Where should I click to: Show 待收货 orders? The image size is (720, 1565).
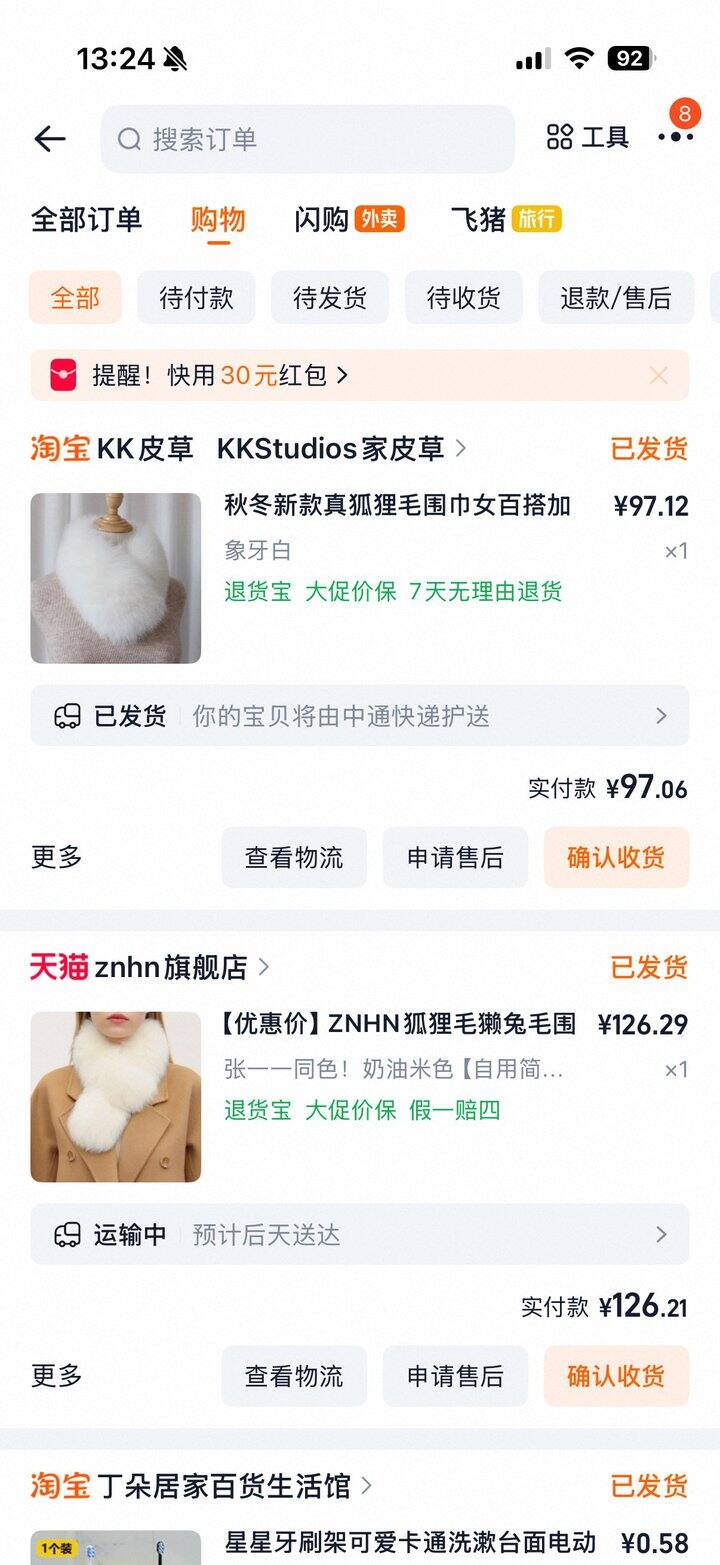point(464,298)
